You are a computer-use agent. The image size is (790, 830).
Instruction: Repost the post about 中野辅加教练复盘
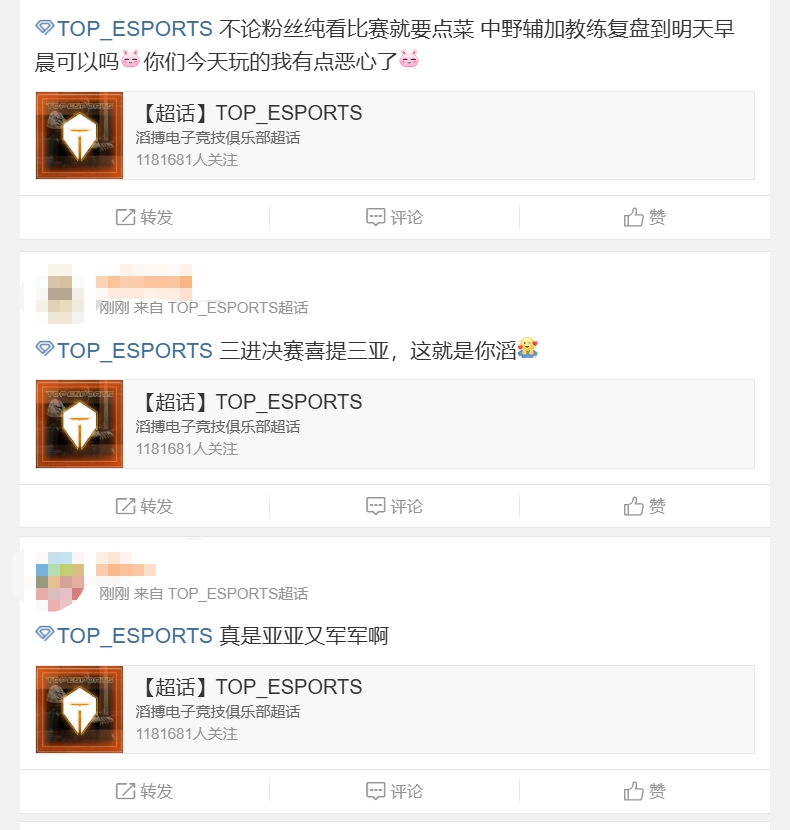pyautogui.click(x=145, y=217)
